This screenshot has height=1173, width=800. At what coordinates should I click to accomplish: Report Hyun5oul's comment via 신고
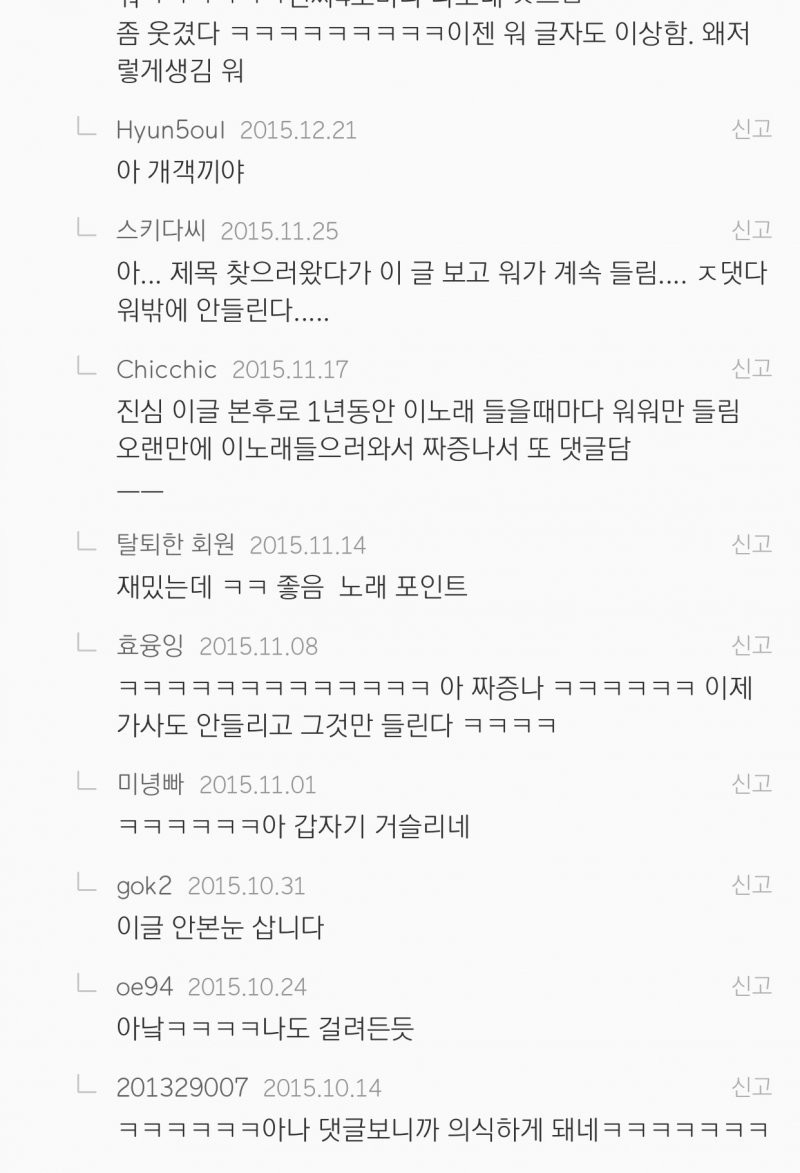[751, 129]
